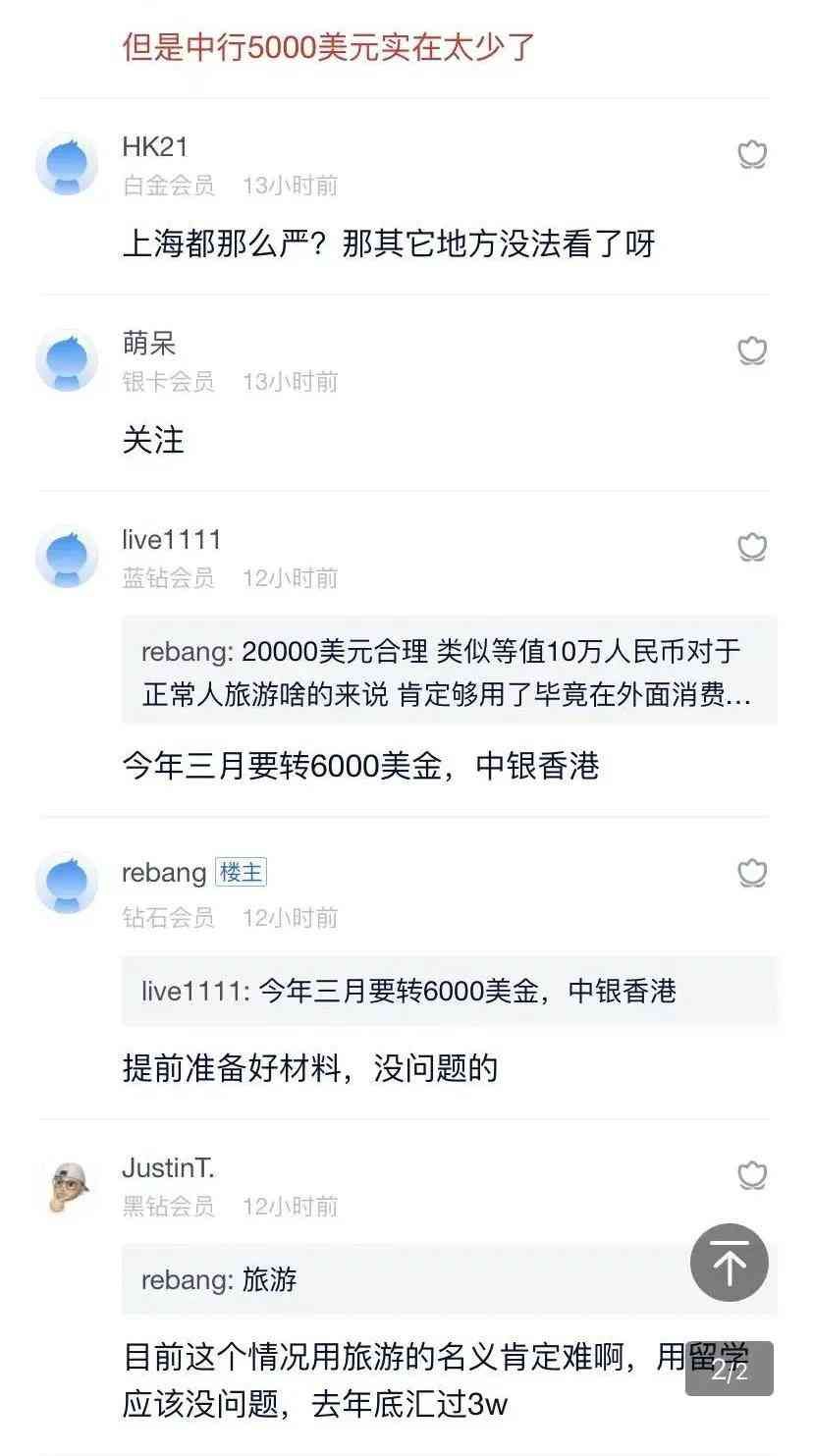The width and height of the screenshot is (813, 1456).
Task: Open 萌呆's profile avatar
Action: pyautogui.click(x=67, y=361)
